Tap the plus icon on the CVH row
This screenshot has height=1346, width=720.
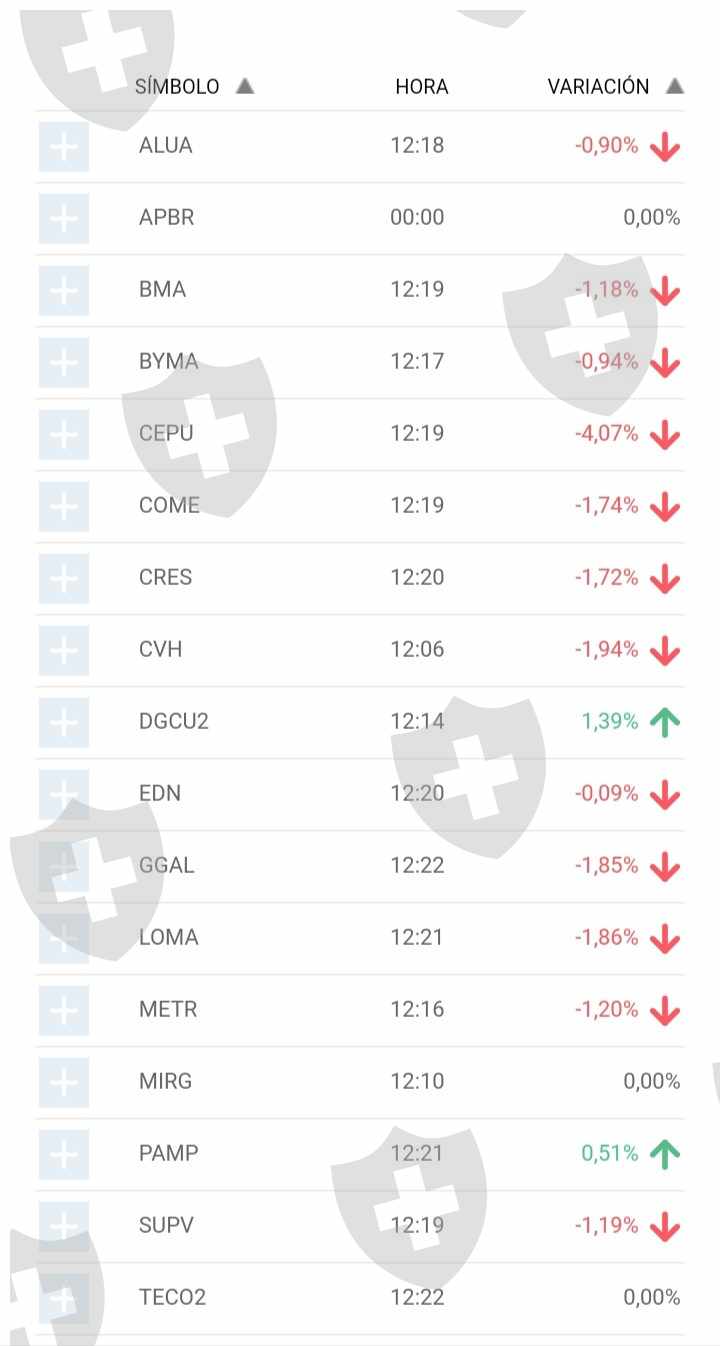click(64, 651)
